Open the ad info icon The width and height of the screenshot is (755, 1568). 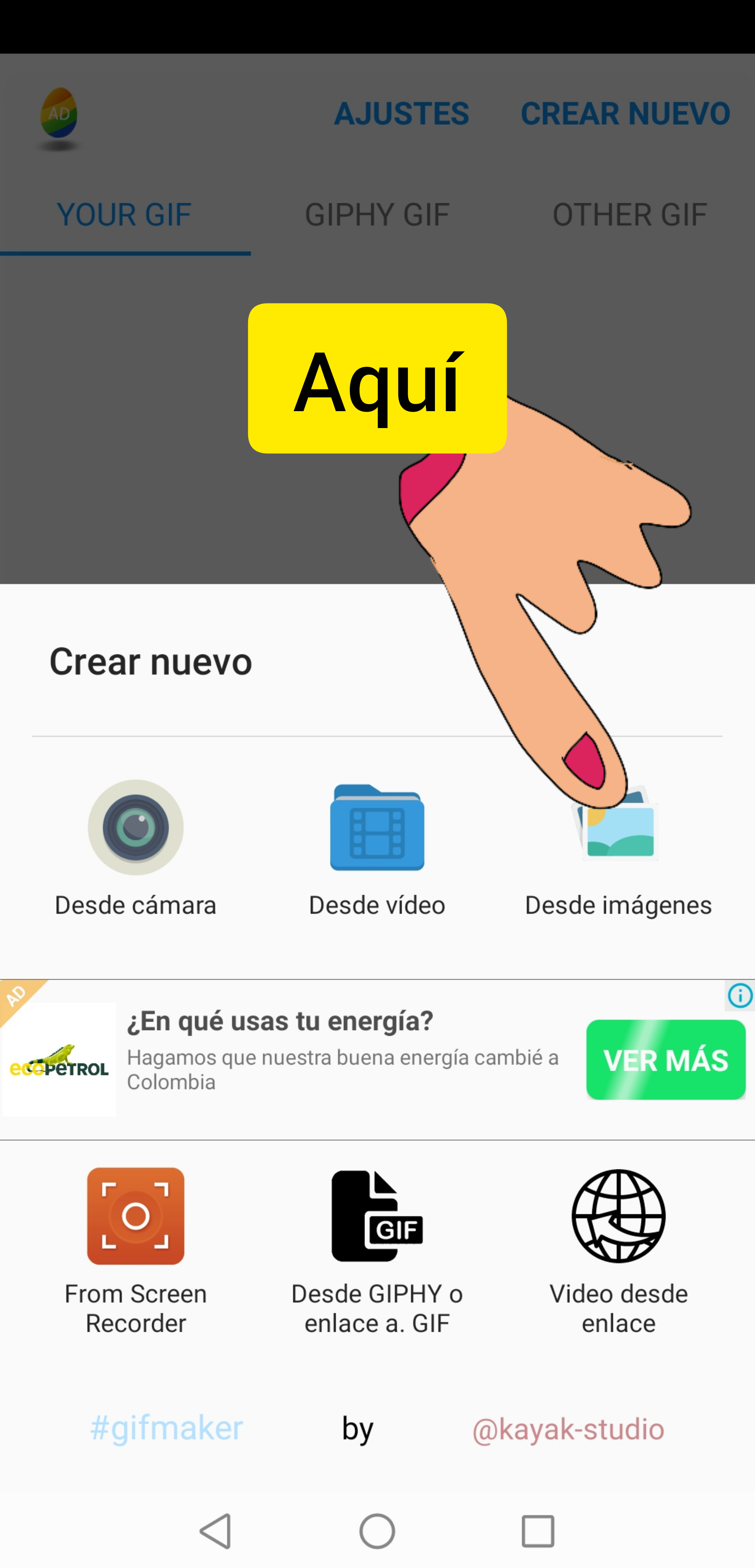(740, 996)
